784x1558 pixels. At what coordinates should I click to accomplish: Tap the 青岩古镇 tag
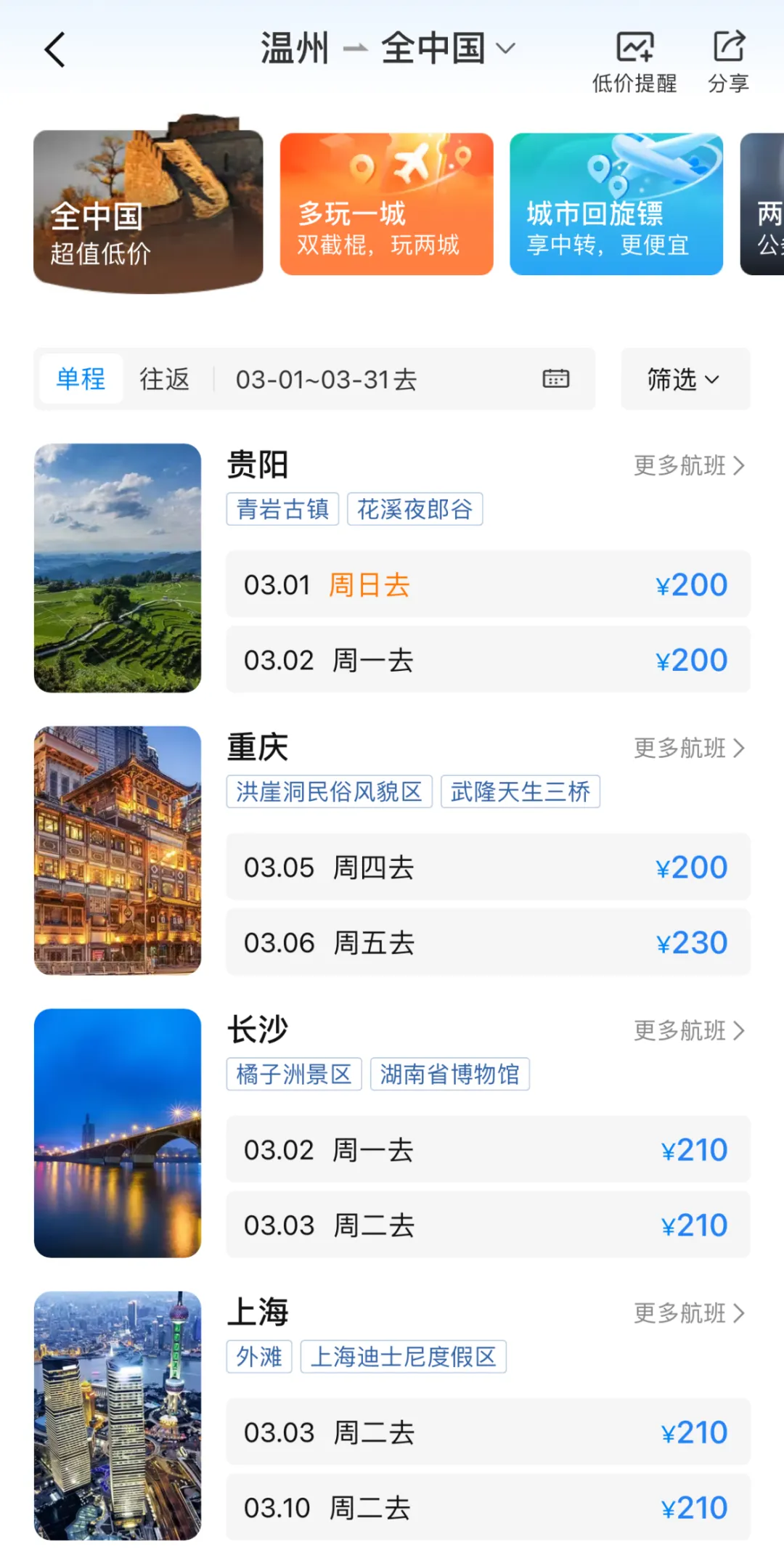pos(282,509)
